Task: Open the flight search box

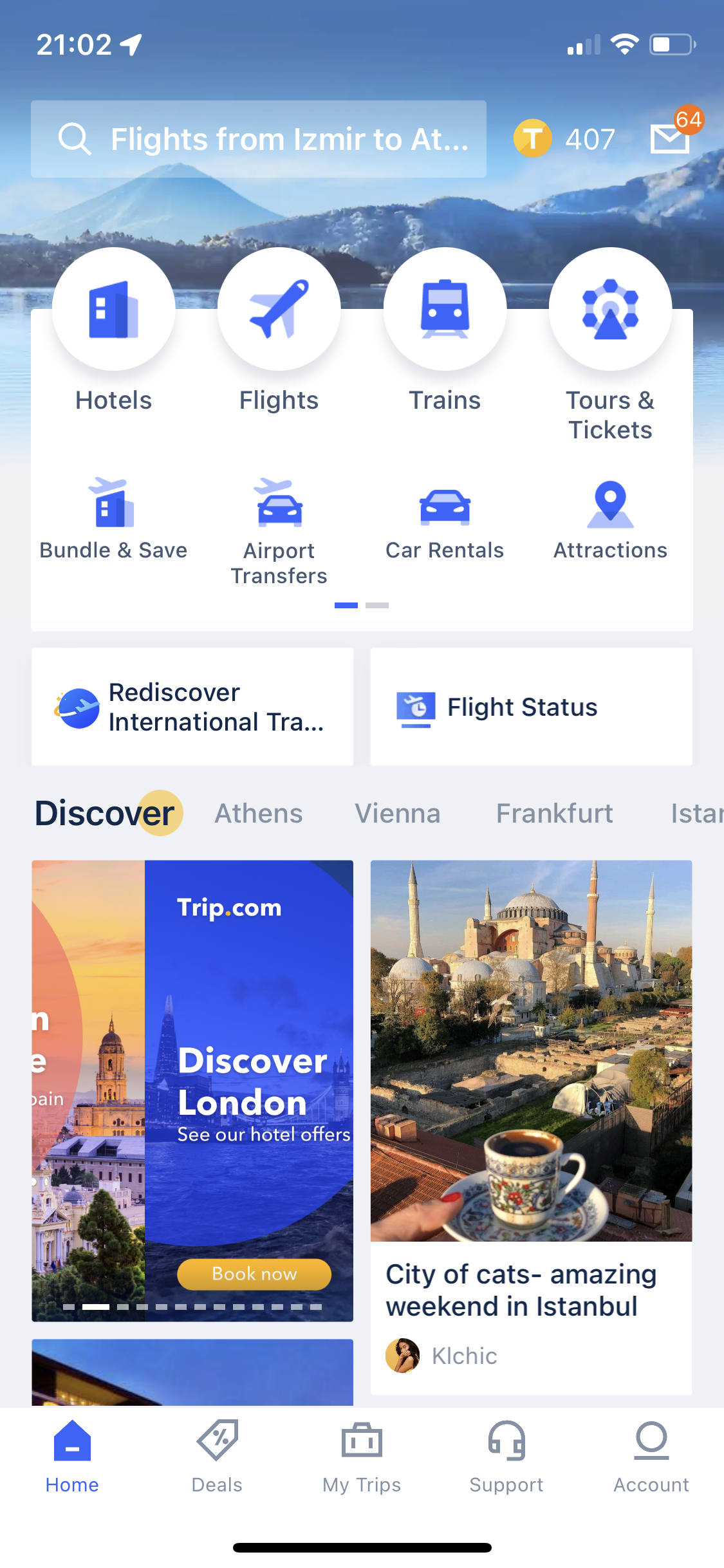Action: [x=259, y=139]
